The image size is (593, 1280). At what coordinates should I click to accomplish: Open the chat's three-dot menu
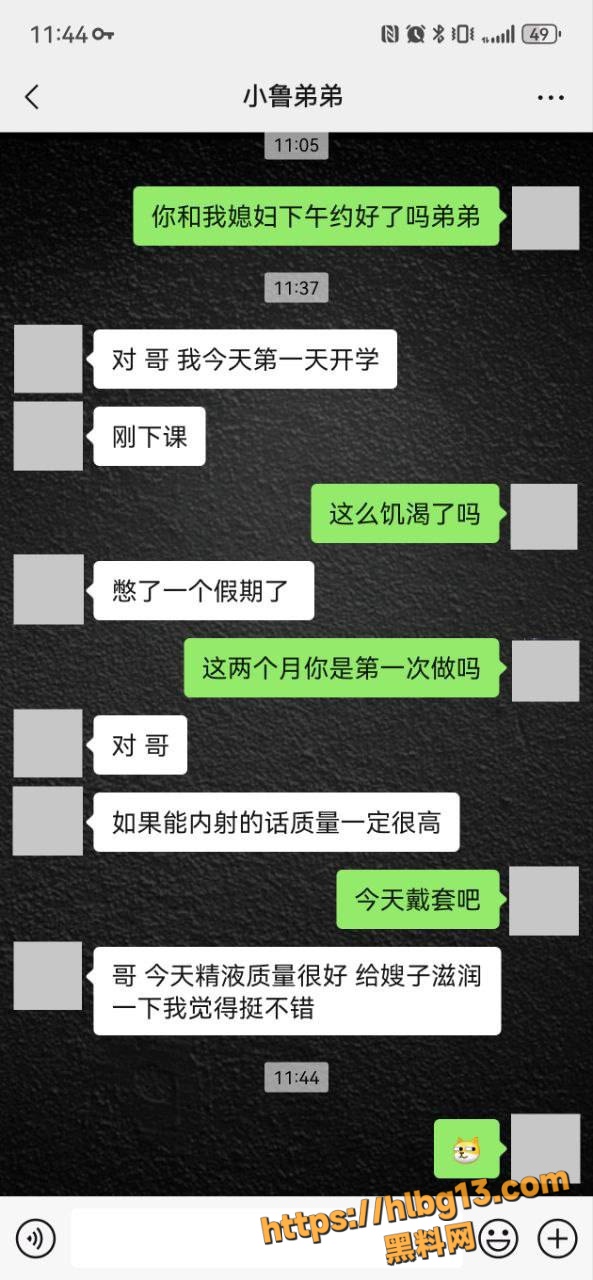[551, 97]
